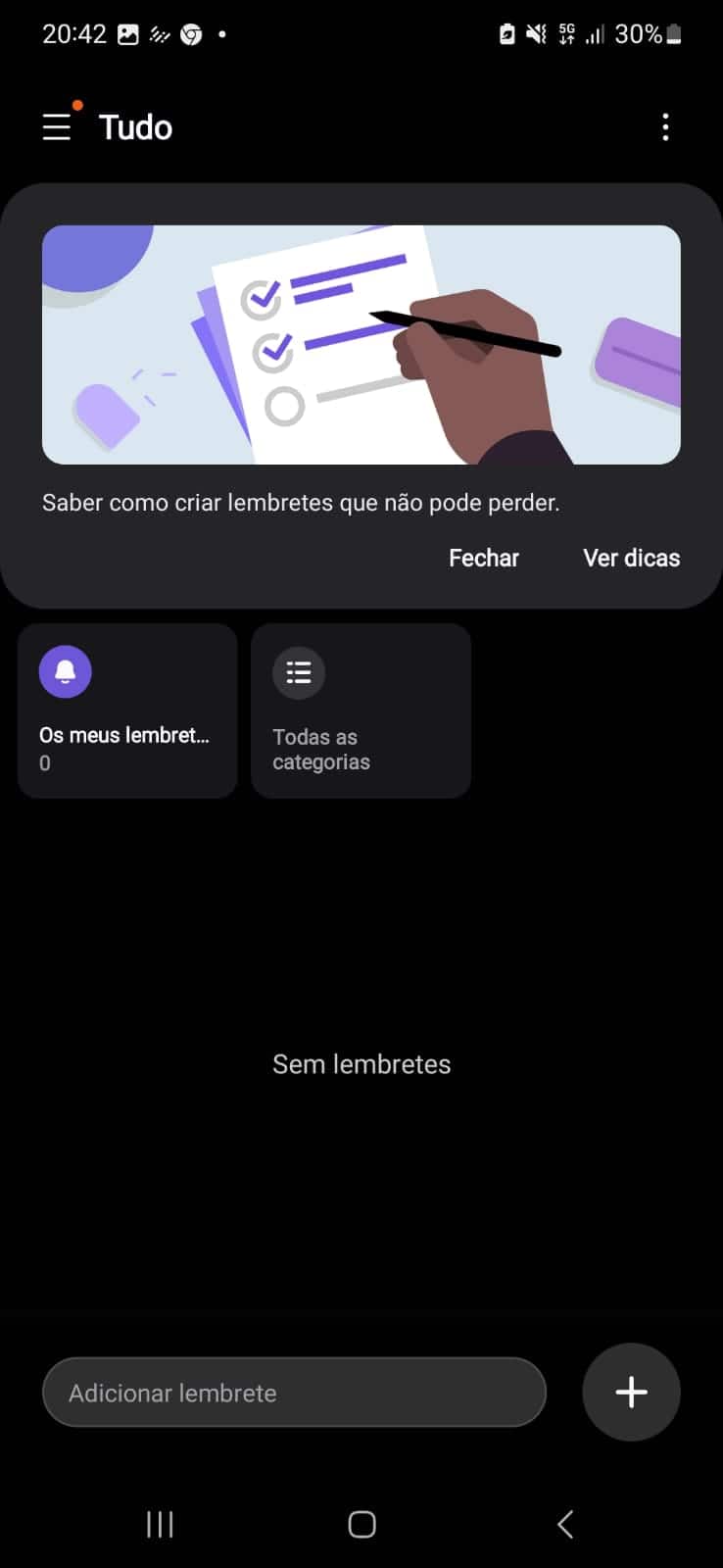723x1568 pixels.
Task: Open the navigation drawer menu
Action: tap(57, 126)
